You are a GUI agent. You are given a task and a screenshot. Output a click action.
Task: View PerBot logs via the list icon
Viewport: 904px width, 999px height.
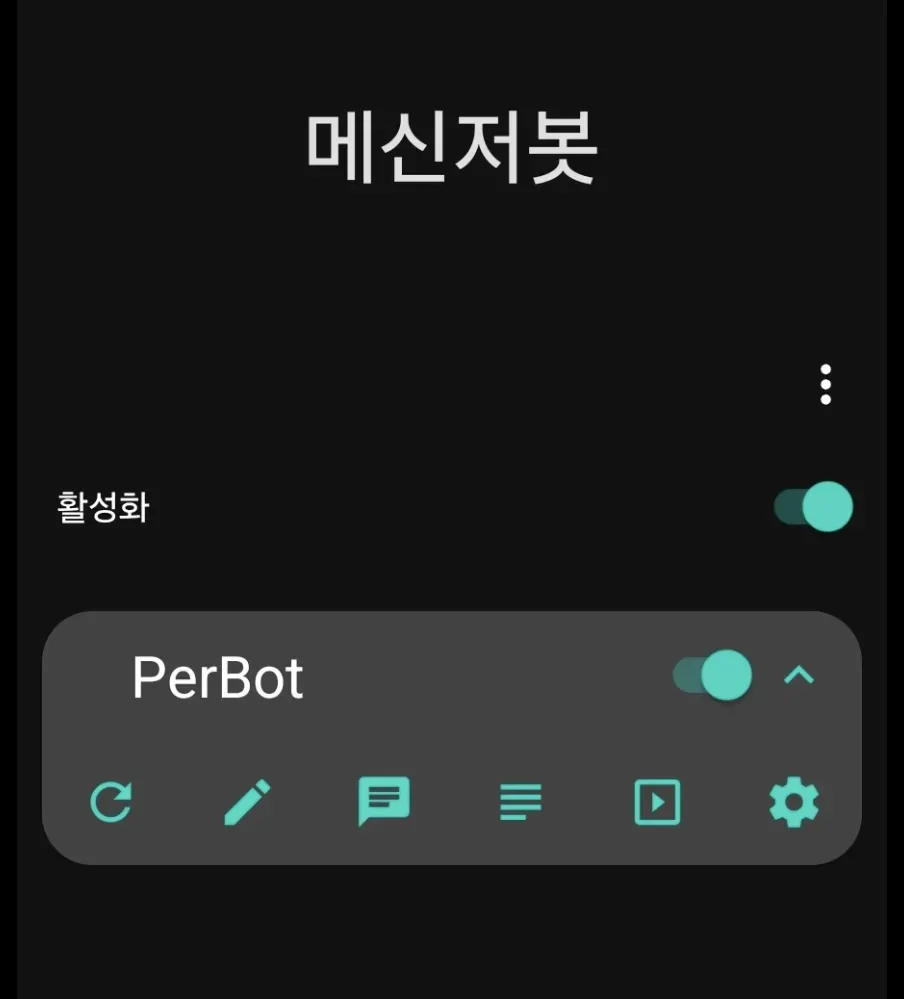coord(519,801)
